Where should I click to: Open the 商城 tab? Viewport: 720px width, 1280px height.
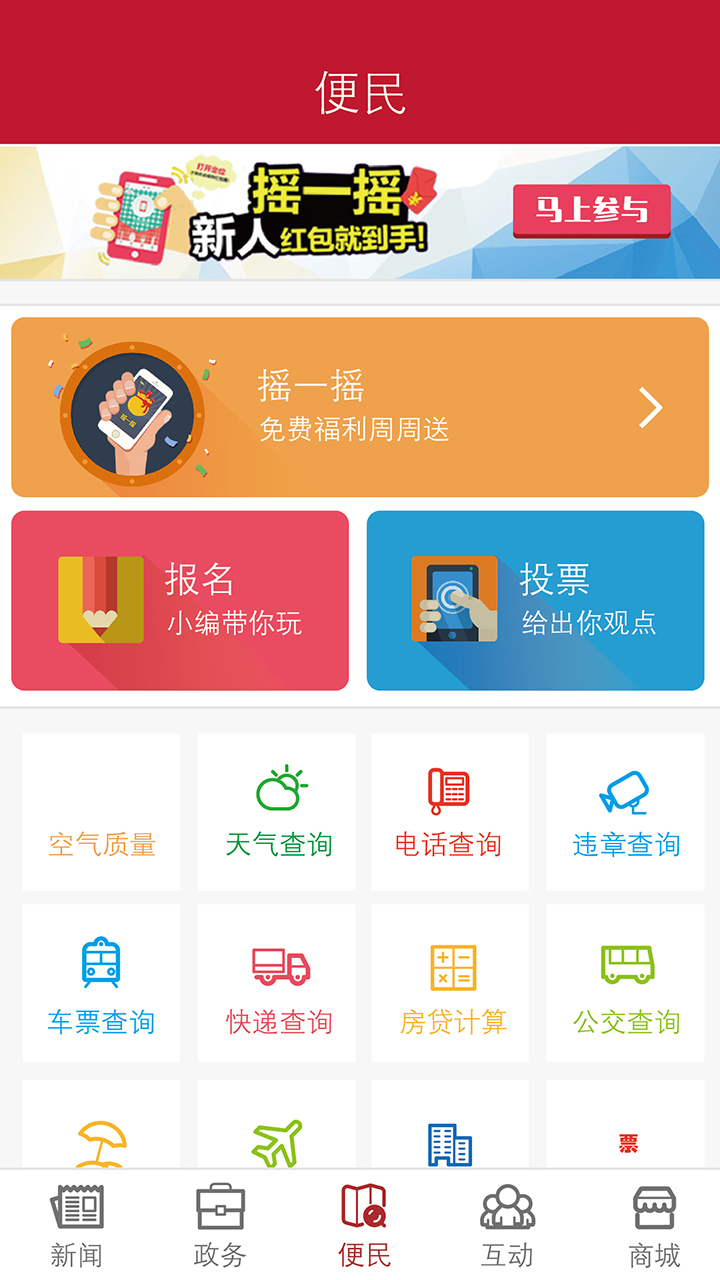pyautogui.click(x=654, y=1225)
